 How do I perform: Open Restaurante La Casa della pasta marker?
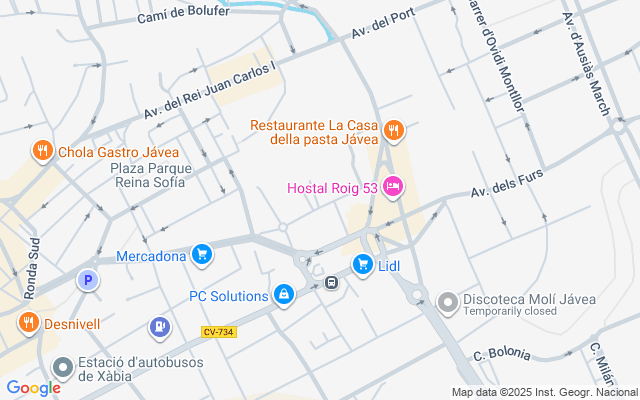(x=394, y=130)
